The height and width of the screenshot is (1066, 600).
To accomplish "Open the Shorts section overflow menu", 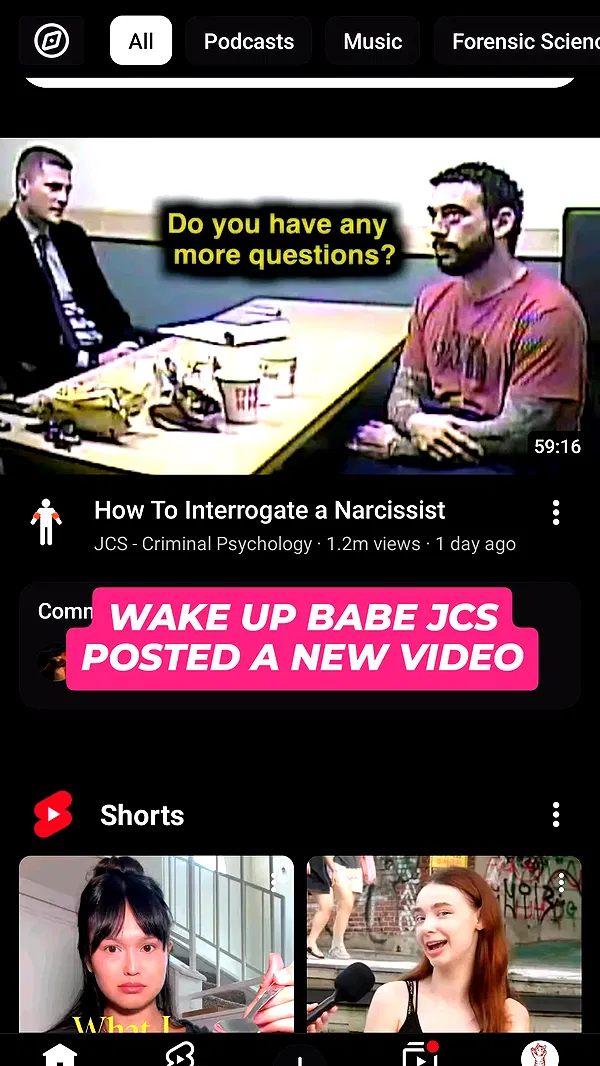I will coord(556,815).
